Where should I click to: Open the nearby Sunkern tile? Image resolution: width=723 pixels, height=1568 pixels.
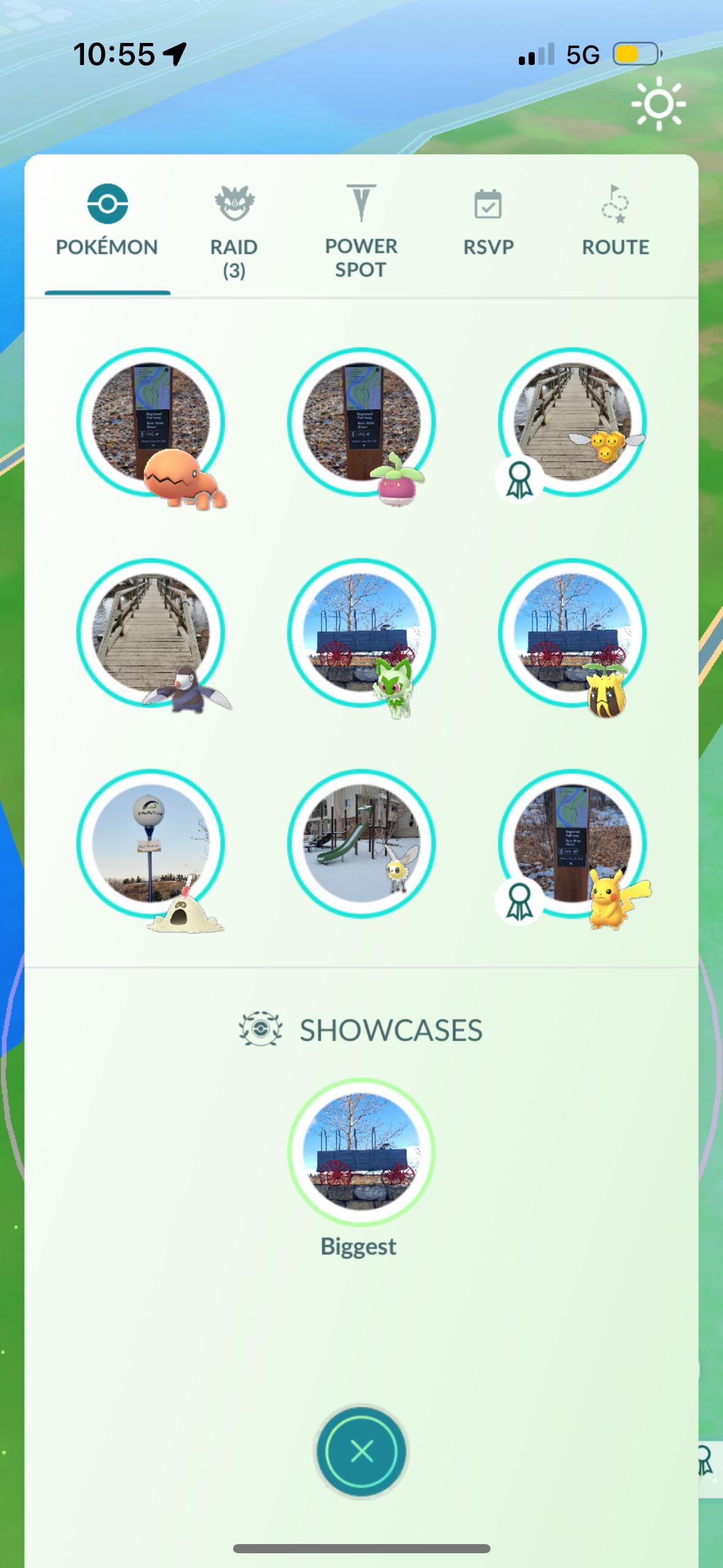[572, 633]
